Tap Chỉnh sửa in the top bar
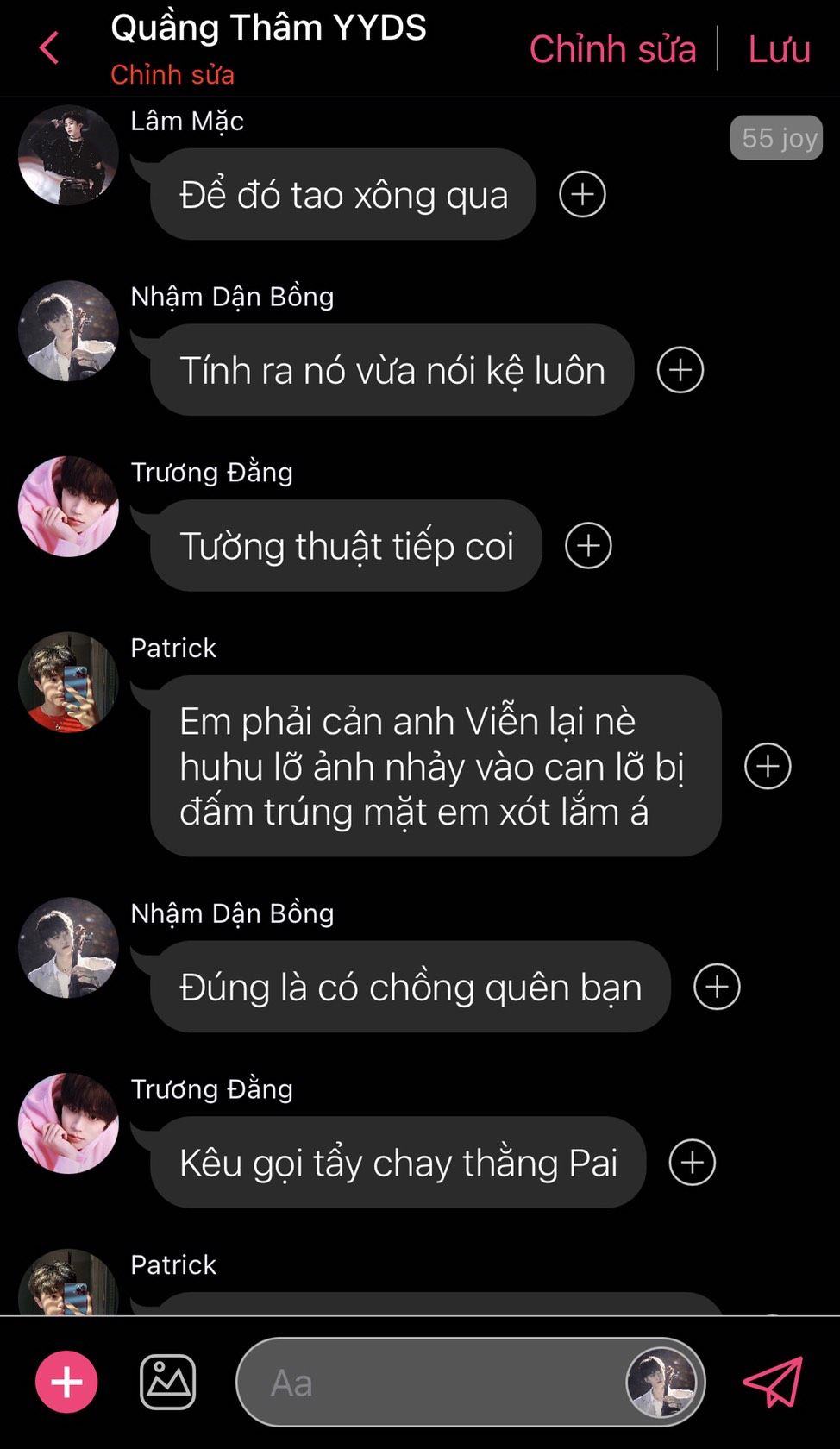Screen dimensions: 840x1449 [612, 49]
